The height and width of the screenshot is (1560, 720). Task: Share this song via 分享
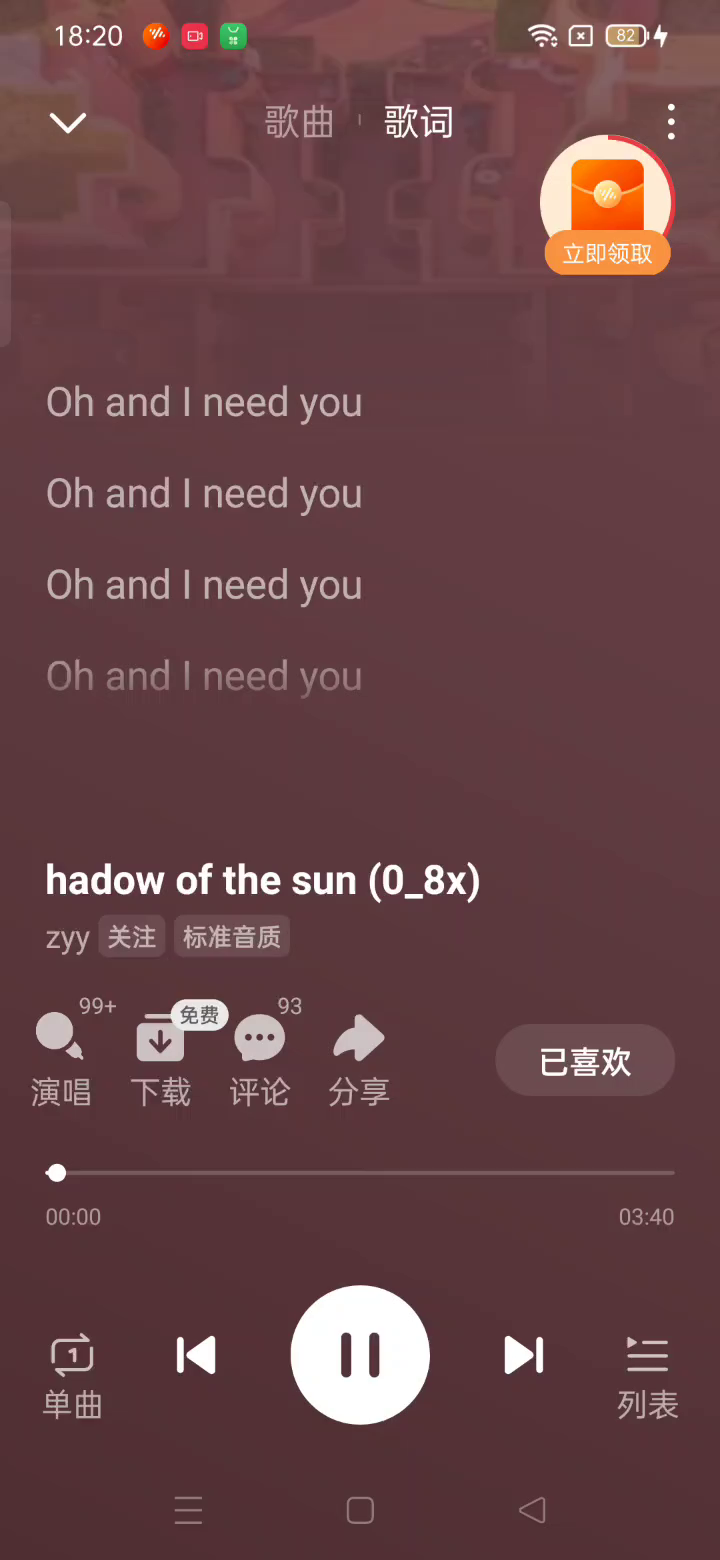[x=359, y=1060]
